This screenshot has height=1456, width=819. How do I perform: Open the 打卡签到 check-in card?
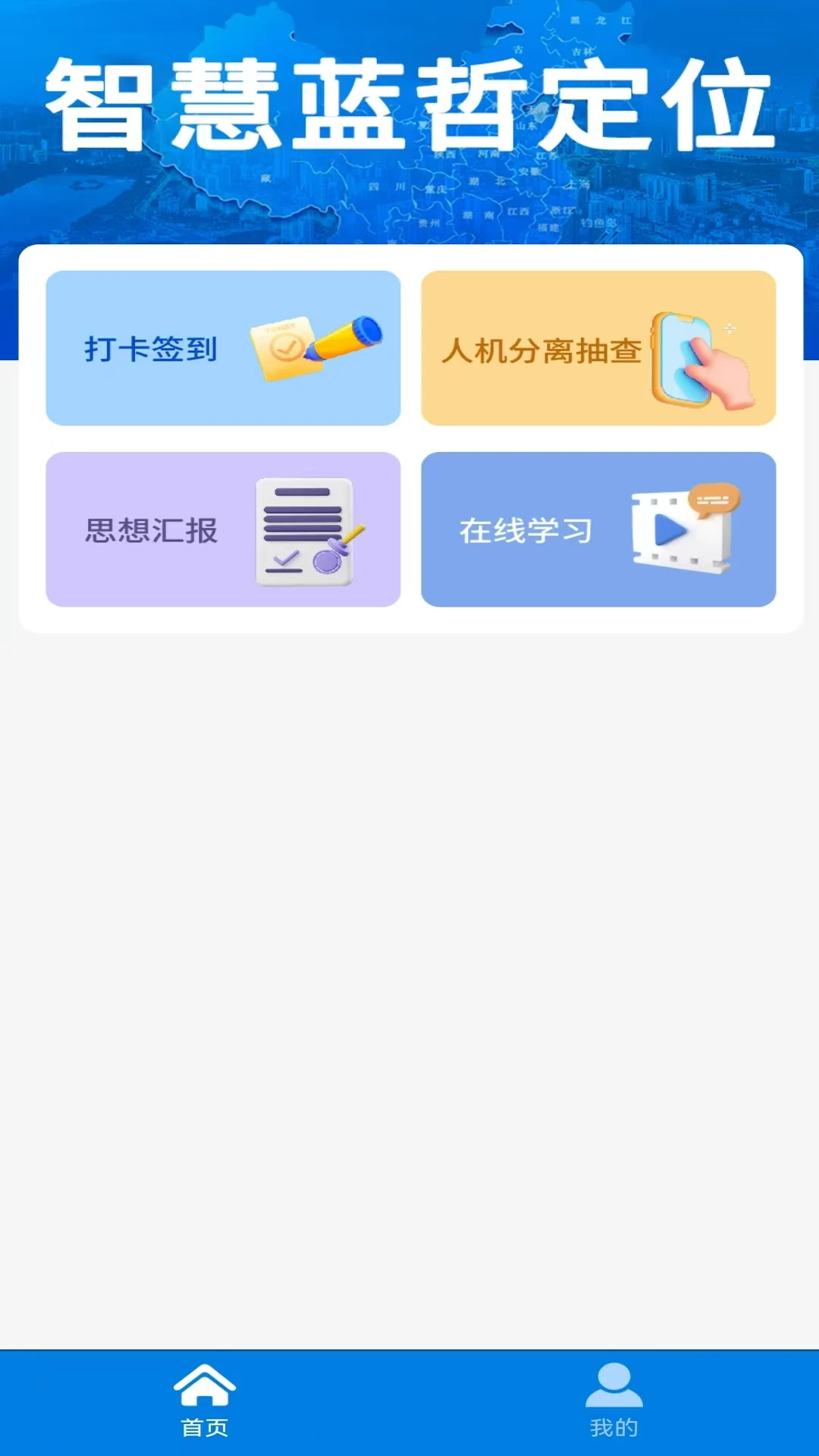pyautogui.click(x=224, y=348)
